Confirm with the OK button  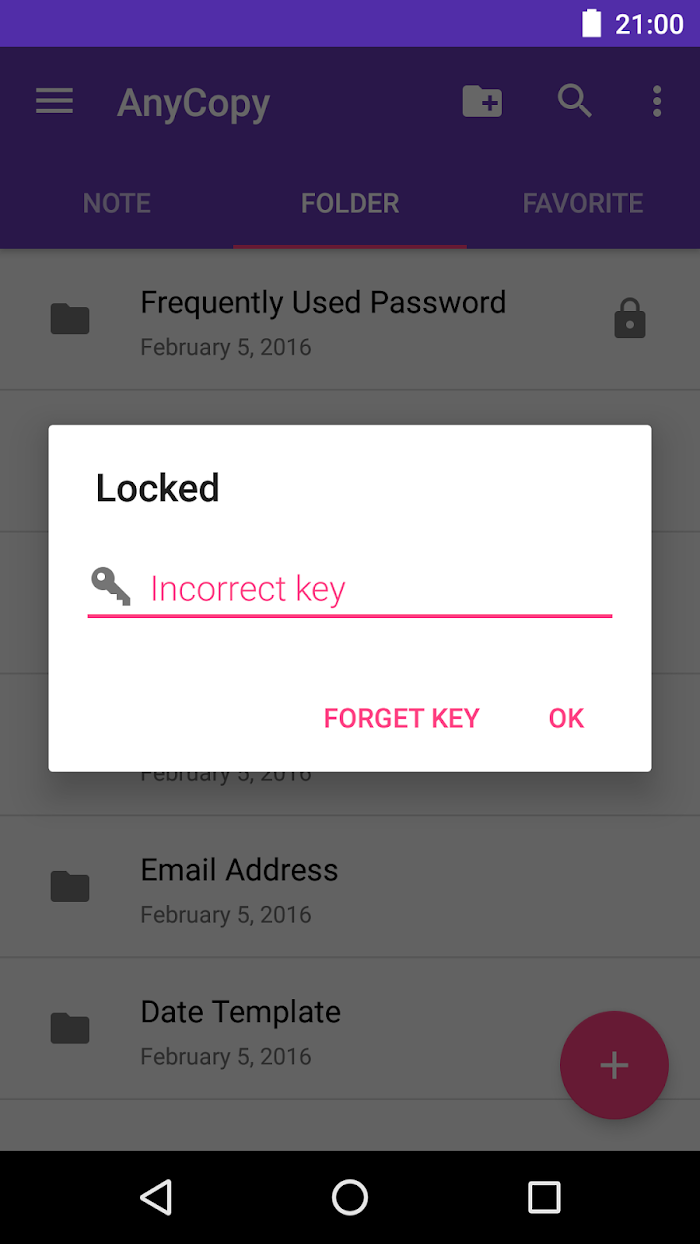[566, 718]
